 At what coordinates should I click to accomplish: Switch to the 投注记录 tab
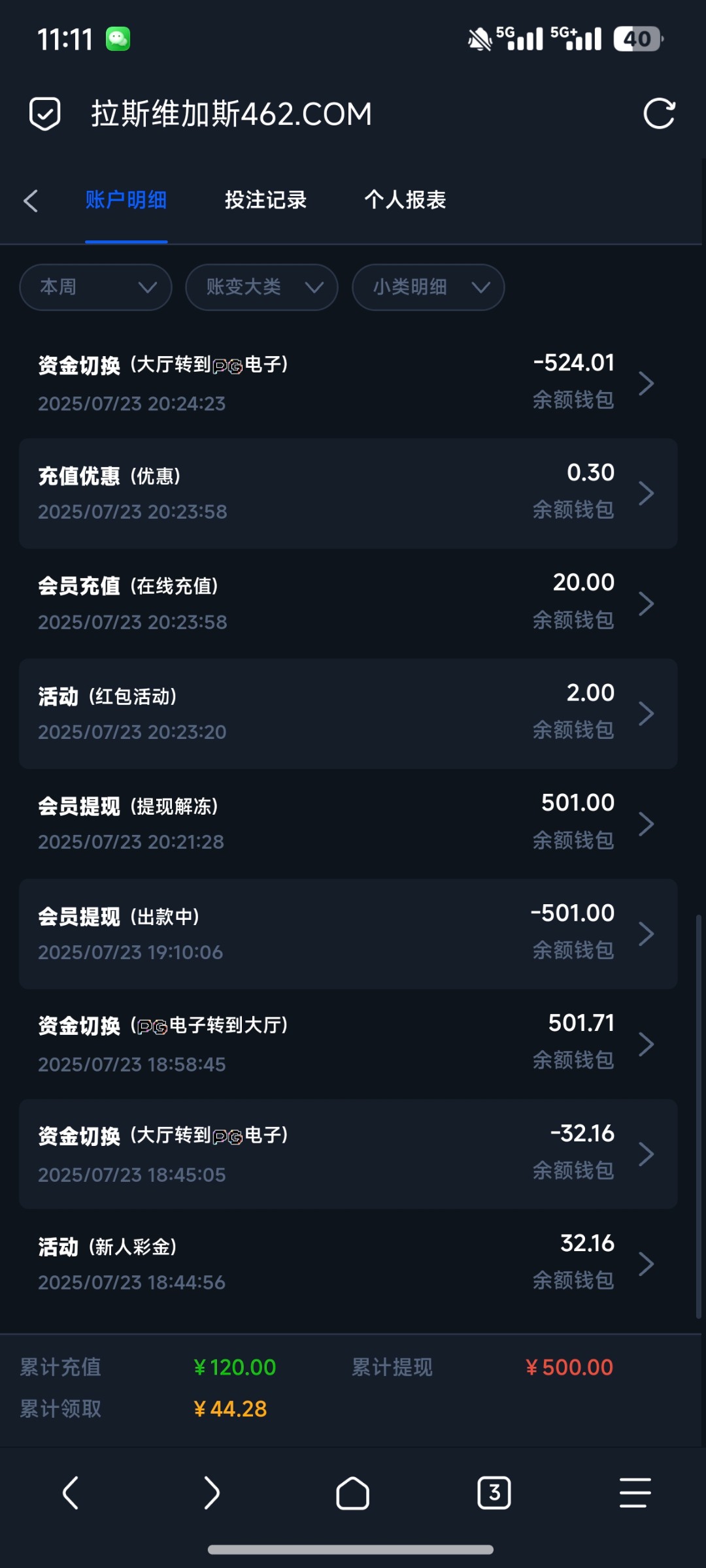(265, 201)
